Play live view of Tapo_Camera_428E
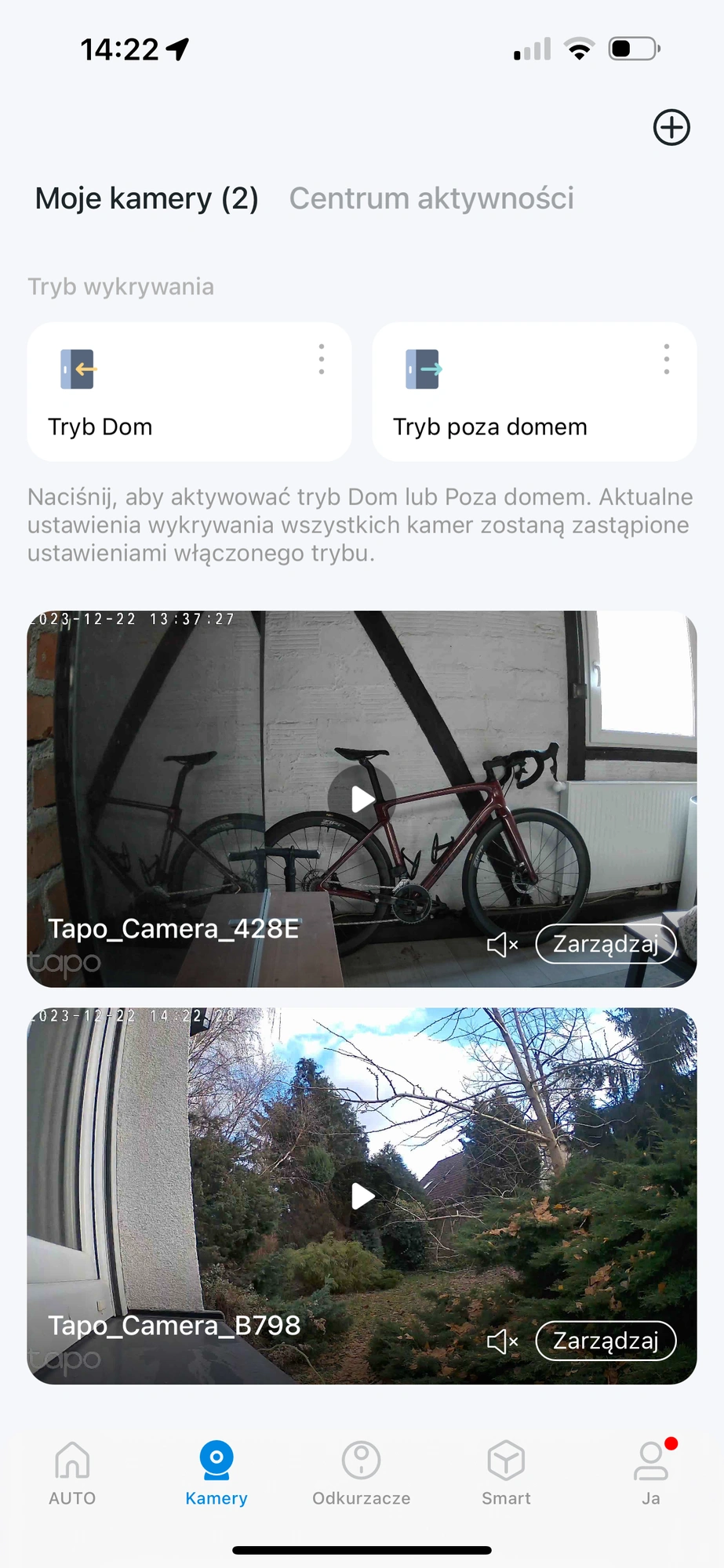Screen dimensions: 724x1568 (x=362, y=799)
